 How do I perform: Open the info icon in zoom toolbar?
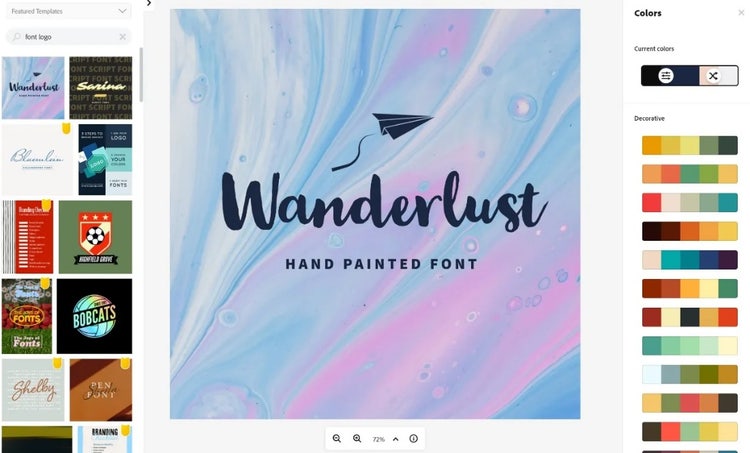pyautogui.click(x=413, y=439)
